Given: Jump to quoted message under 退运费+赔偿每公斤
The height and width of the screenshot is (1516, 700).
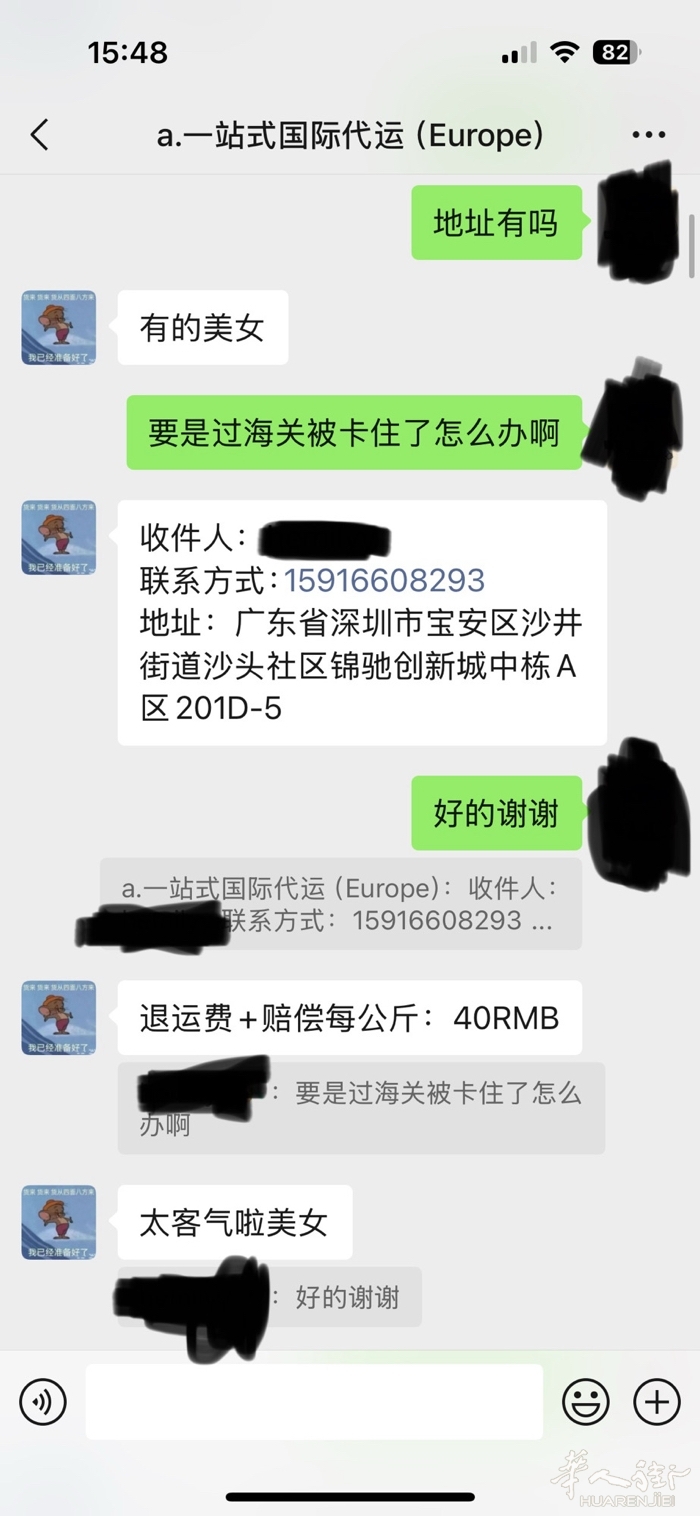Looking at the screenshot, I should (x=361, y=1108).
